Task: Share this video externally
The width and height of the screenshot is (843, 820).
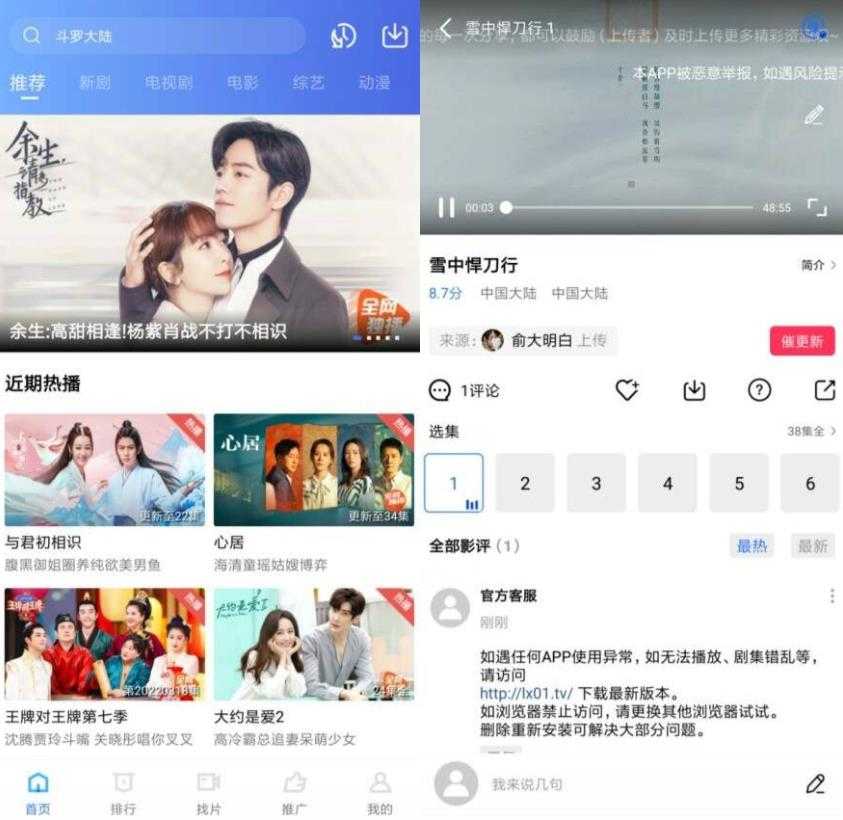Action: [x=824, y=390]
